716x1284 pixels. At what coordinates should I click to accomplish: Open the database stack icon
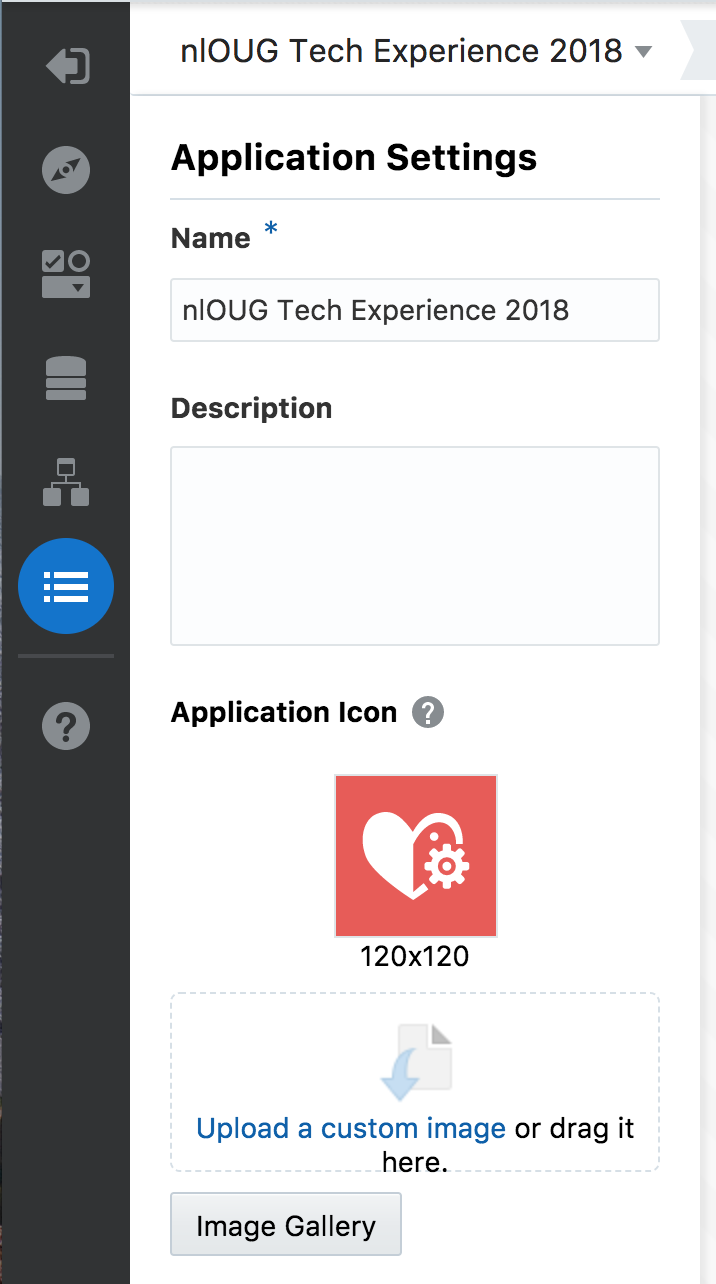click(x=66, y=379)
